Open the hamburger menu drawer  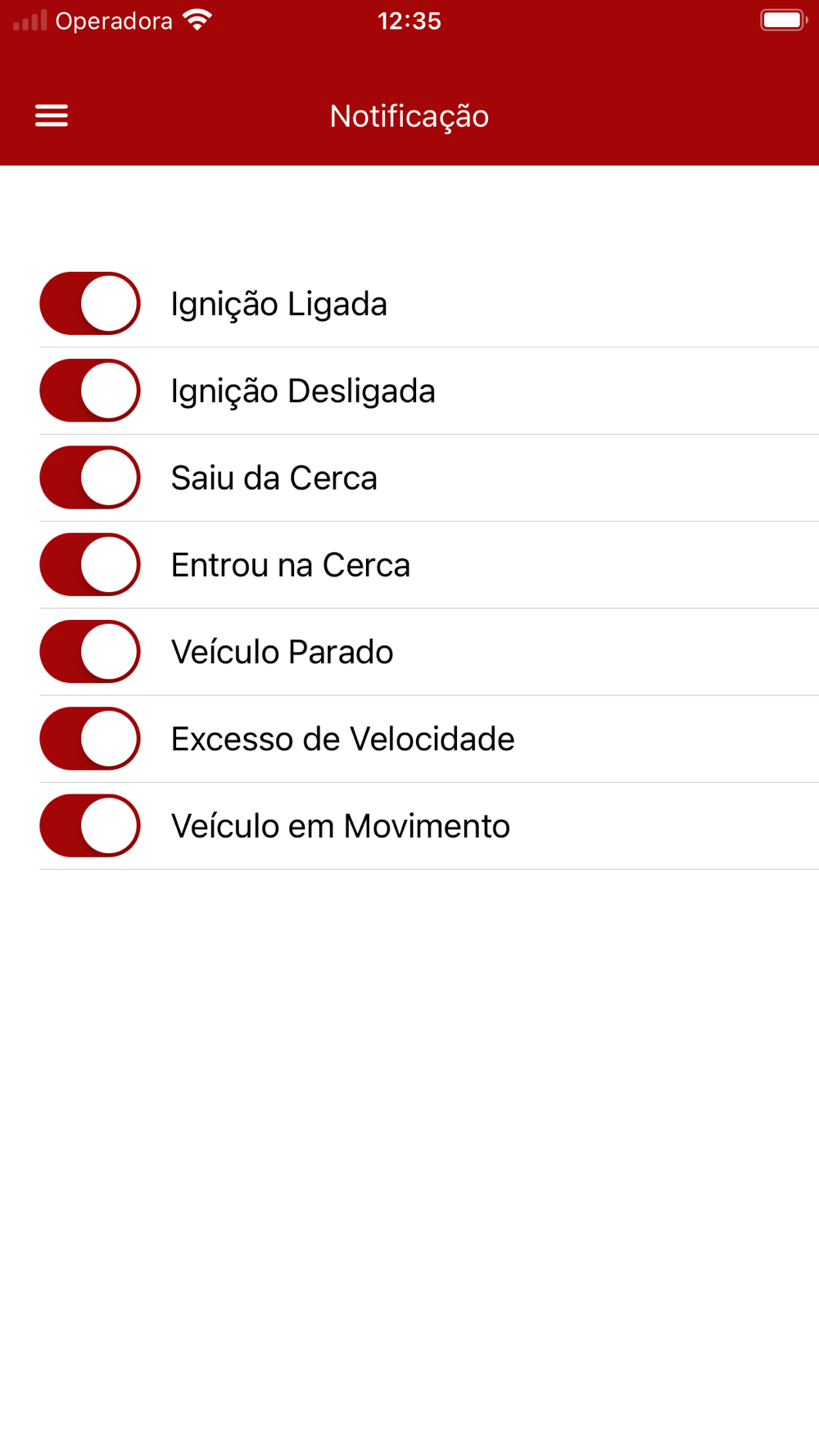pyautogui.click(x=51, y=115)
